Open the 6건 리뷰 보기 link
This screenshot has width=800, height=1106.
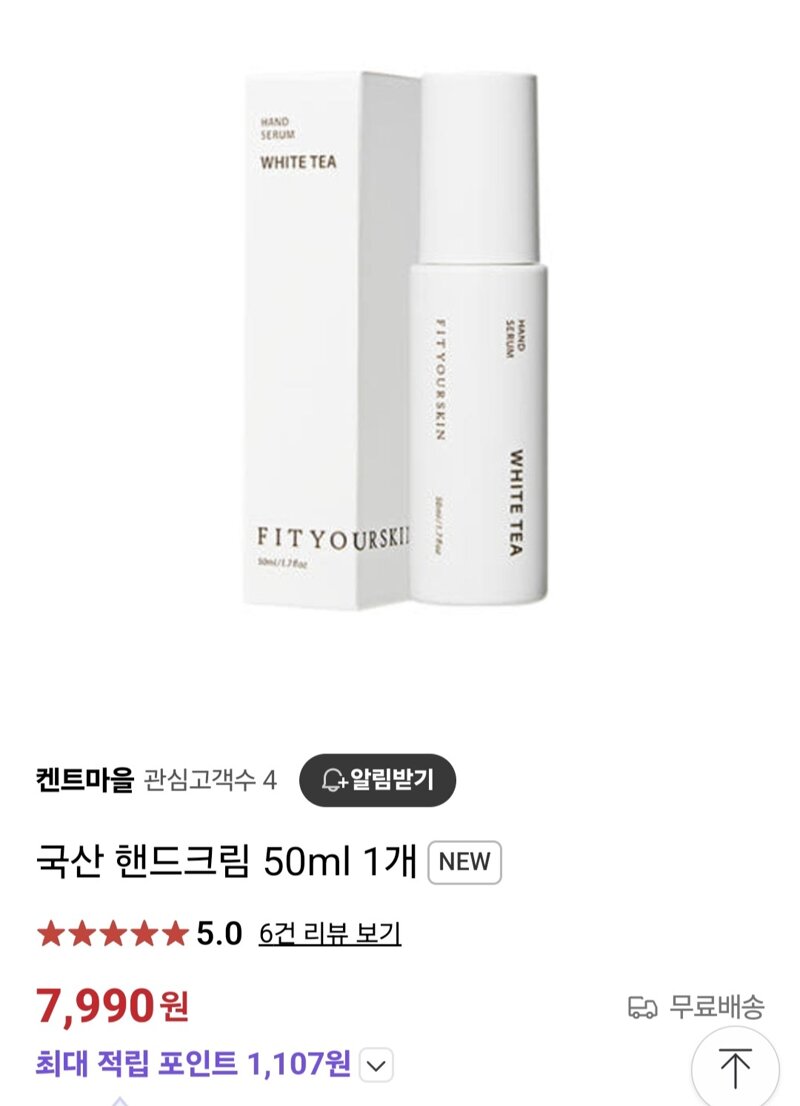[x=329, y=934]
